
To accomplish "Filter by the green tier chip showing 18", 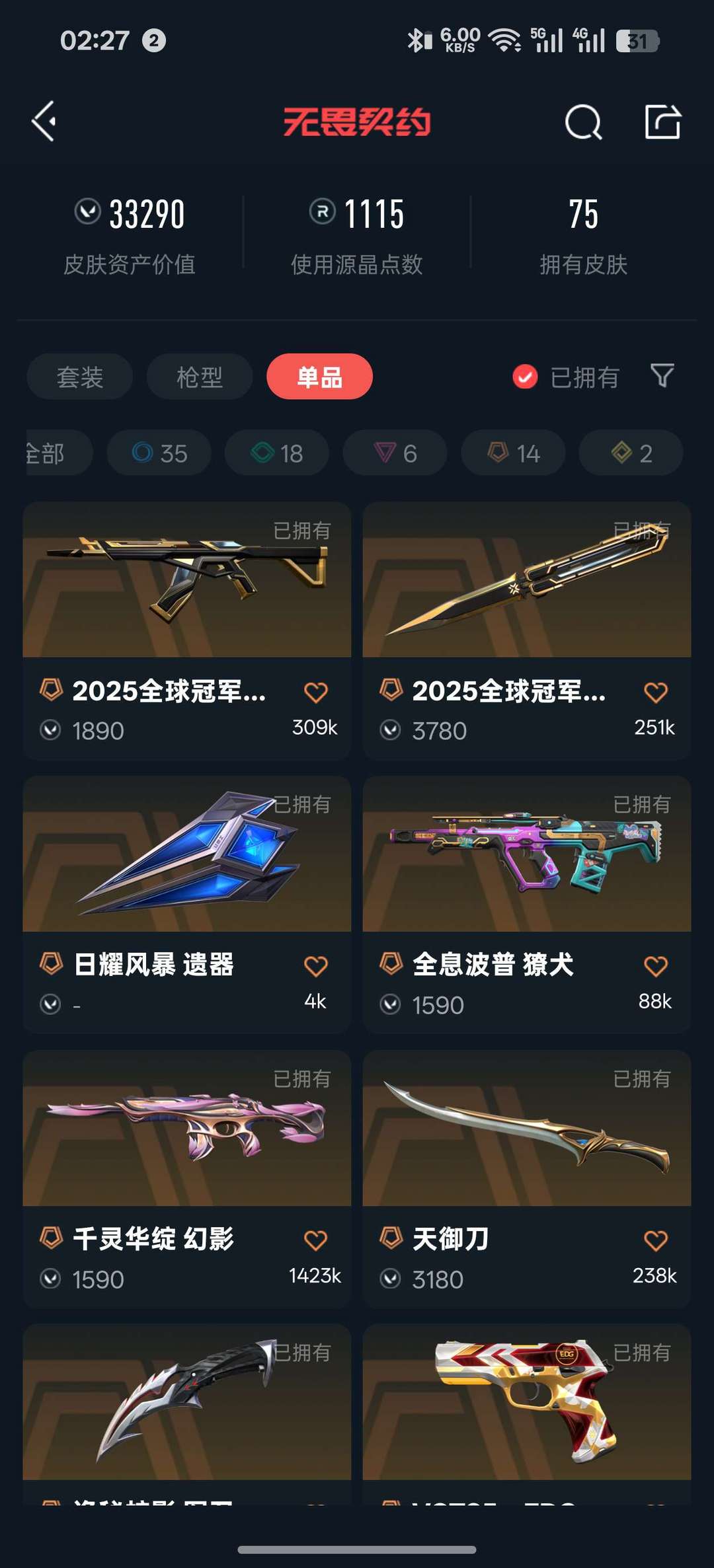I will click(277, 453).
